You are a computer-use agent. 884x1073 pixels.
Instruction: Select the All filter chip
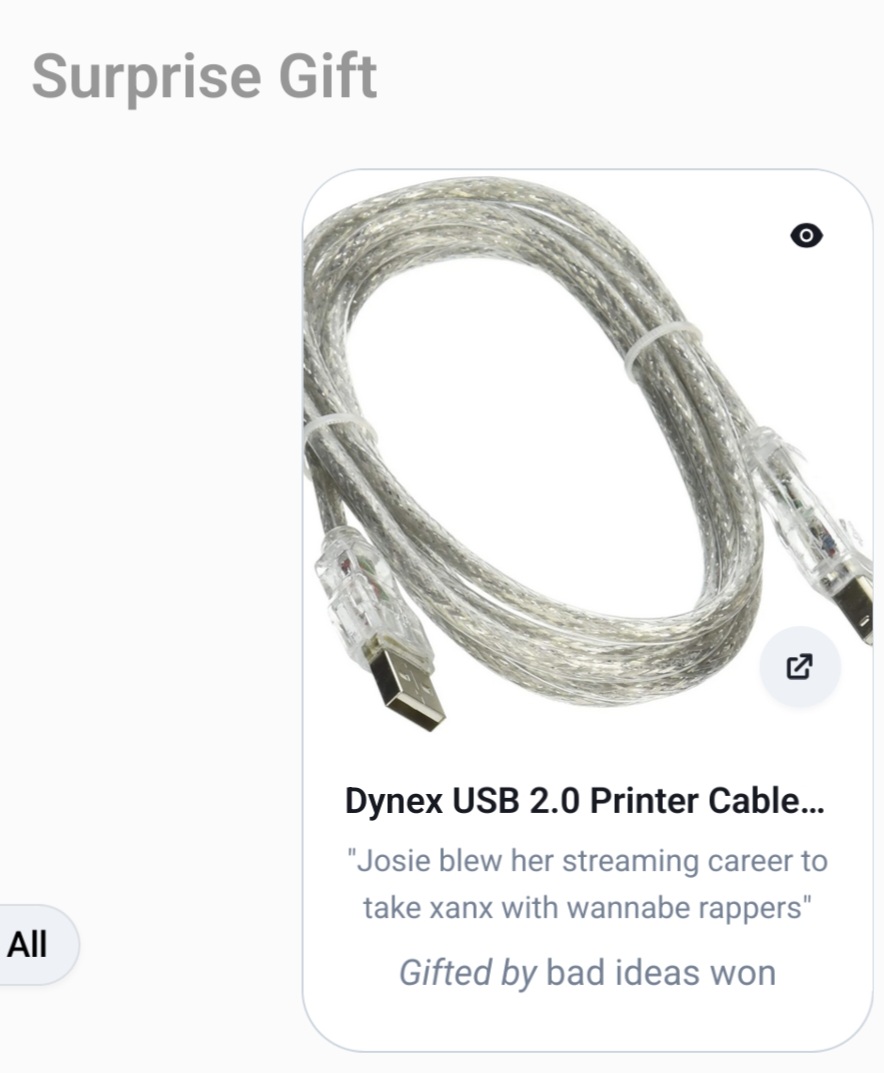[x=28, y=945]
